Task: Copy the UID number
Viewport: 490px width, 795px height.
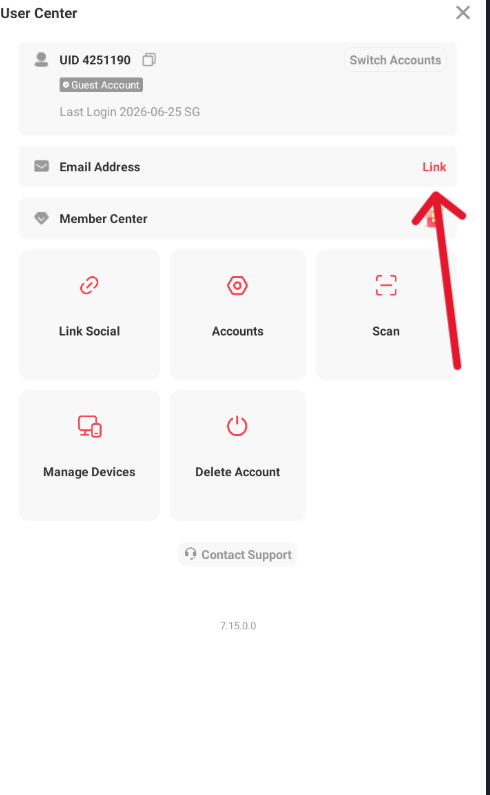Action: click(x=149, y=60)
